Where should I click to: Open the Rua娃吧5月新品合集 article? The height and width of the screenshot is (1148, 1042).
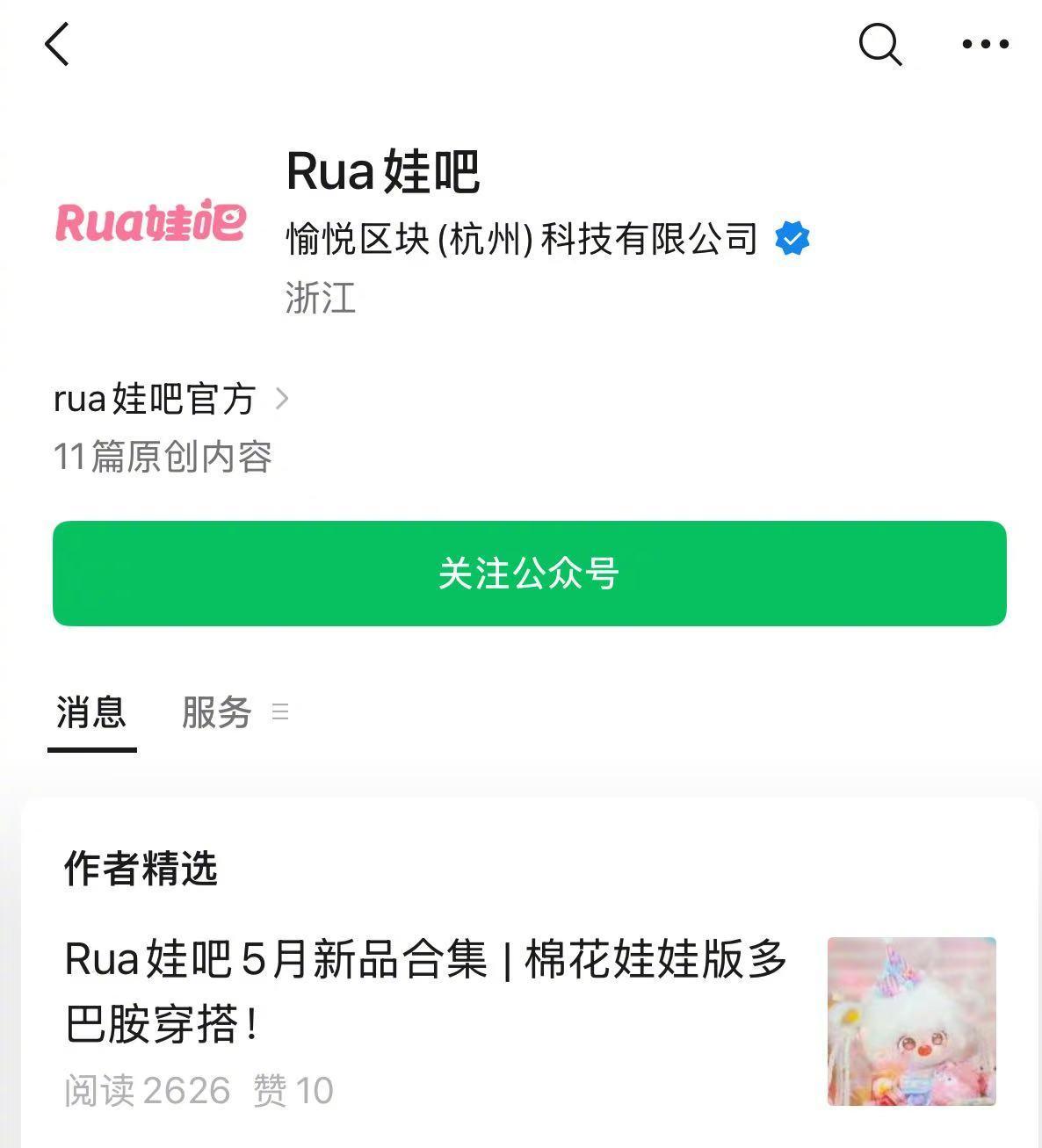pyautogui.click(x=425, y=990)
